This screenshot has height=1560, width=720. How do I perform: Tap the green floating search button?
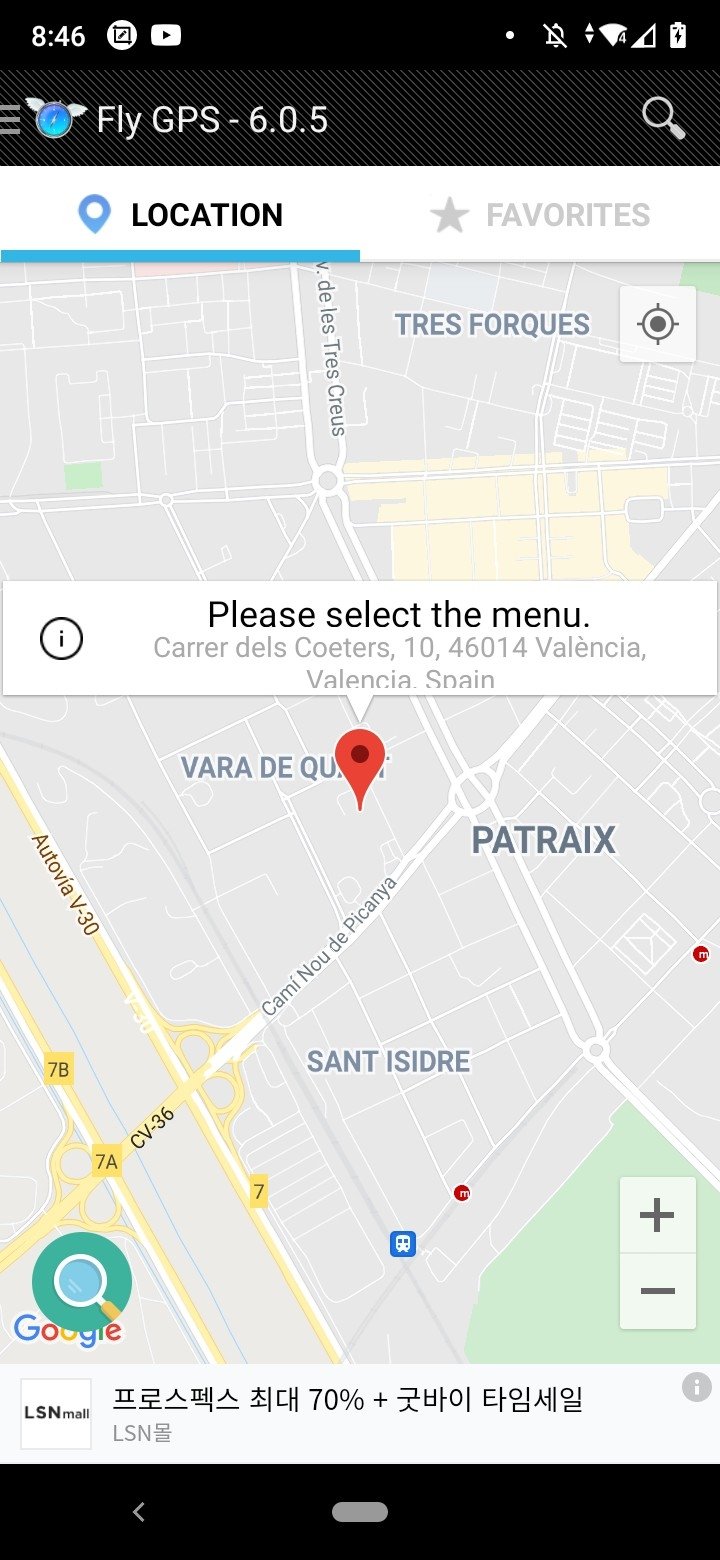click(81, 1281)
